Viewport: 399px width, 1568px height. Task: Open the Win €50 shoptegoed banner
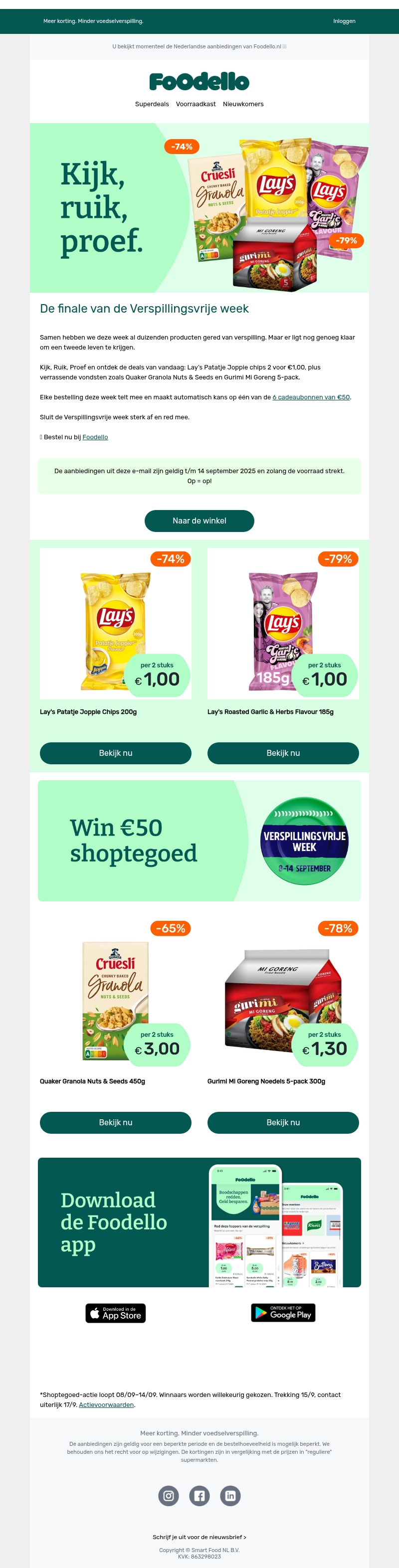(x=199, y=841)
